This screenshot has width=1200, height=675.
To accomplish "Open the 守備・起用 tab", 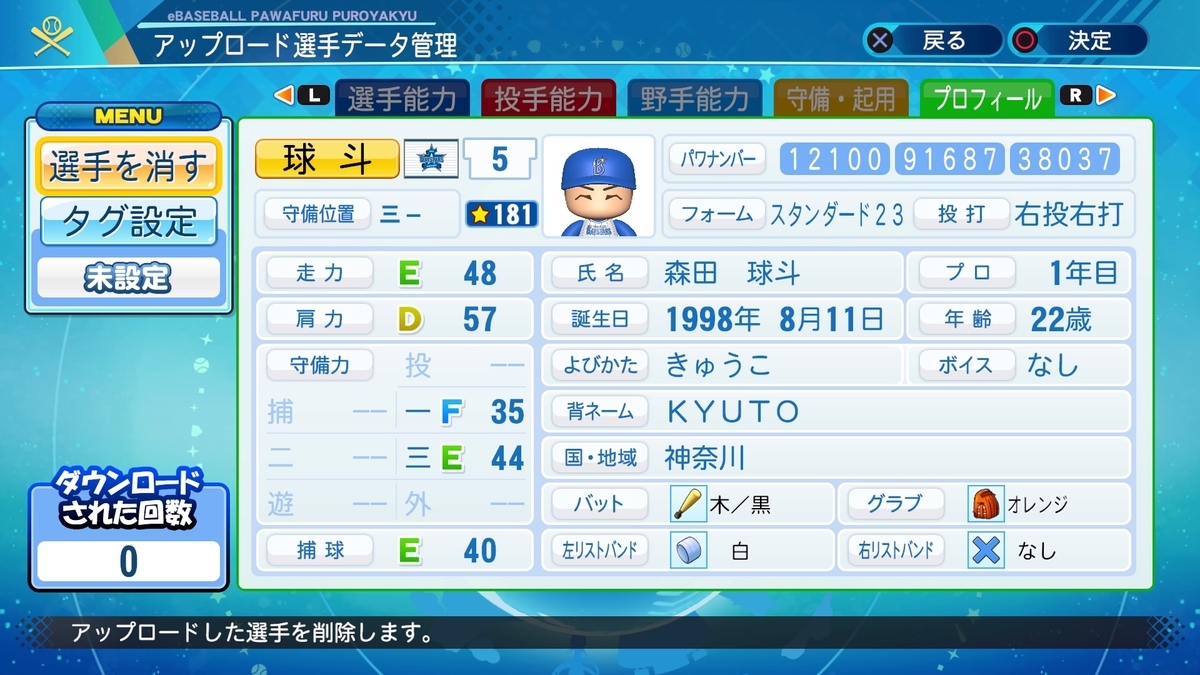I will click(841, 98).
